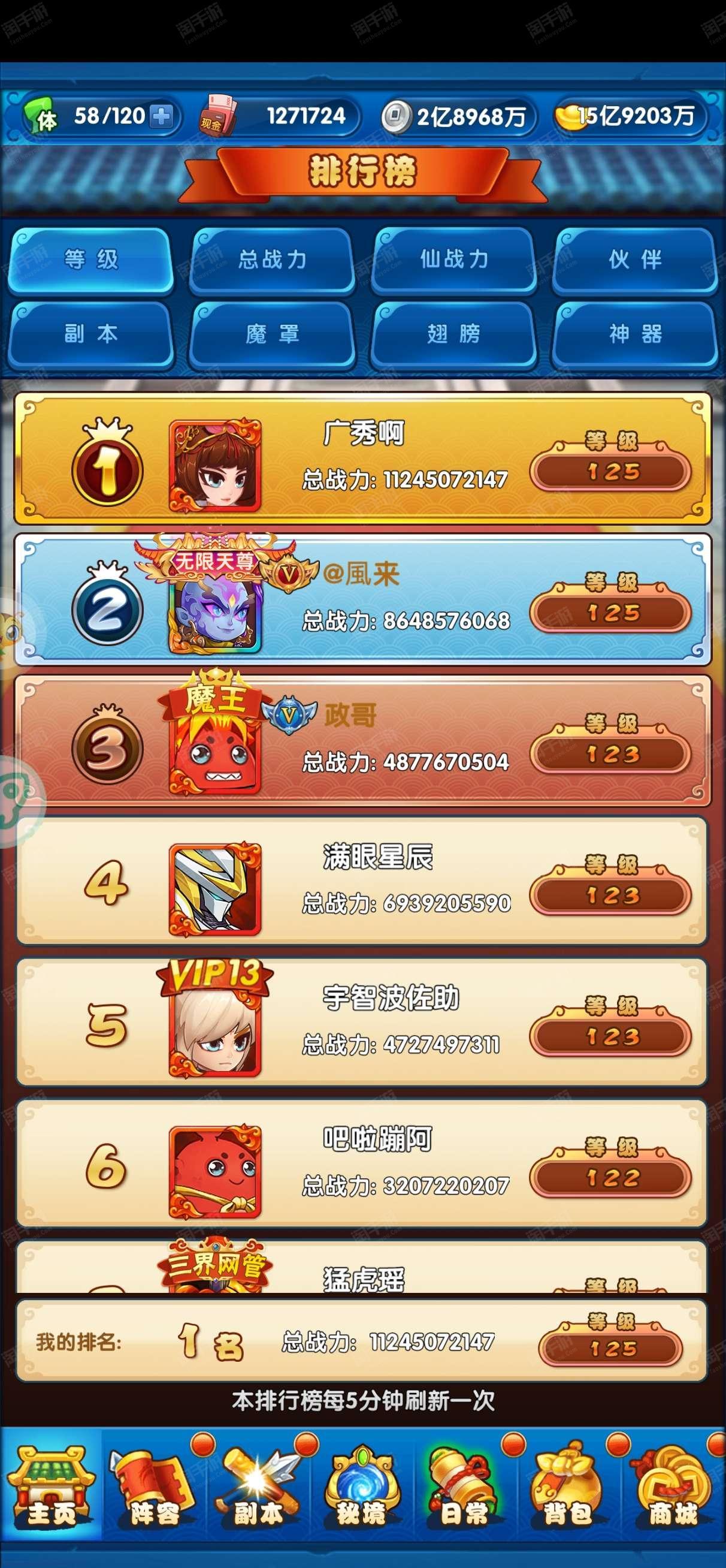View third-place player 政哥's entry

pos(362,741)
